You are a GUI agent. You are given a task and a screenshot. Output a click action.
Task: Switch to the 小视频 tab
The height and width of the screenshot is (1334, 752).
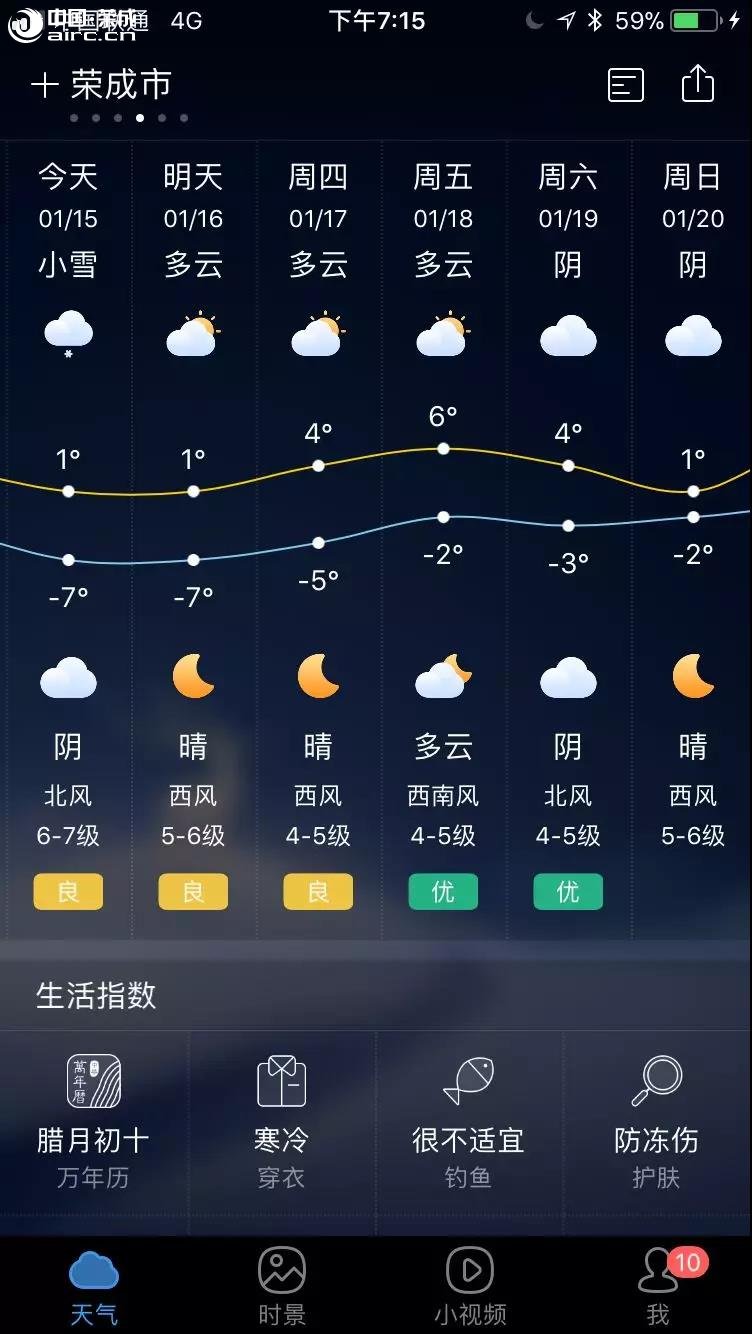pos(470,1286)
